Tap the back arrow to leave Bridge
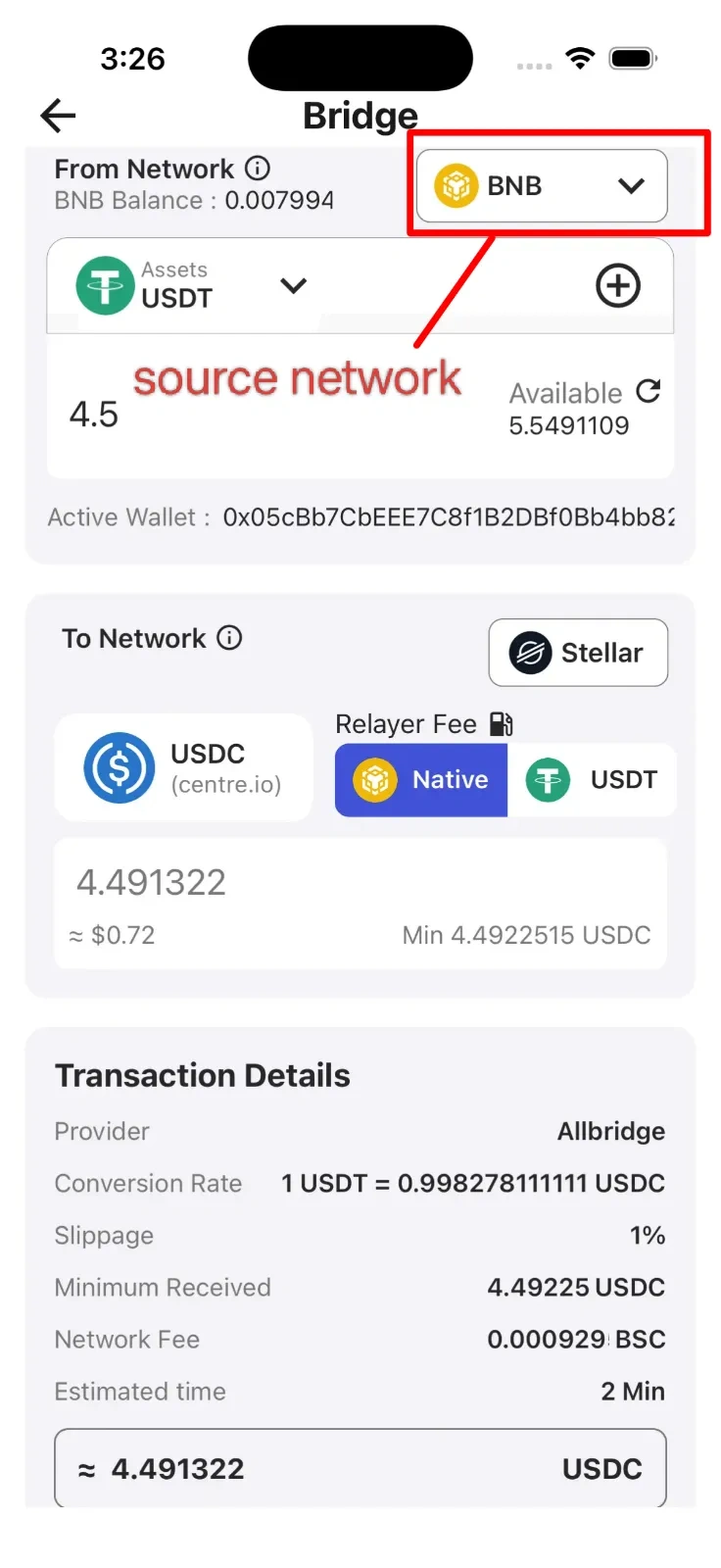The height and width of the screenshot is (1568, 721). click(58, 116)
